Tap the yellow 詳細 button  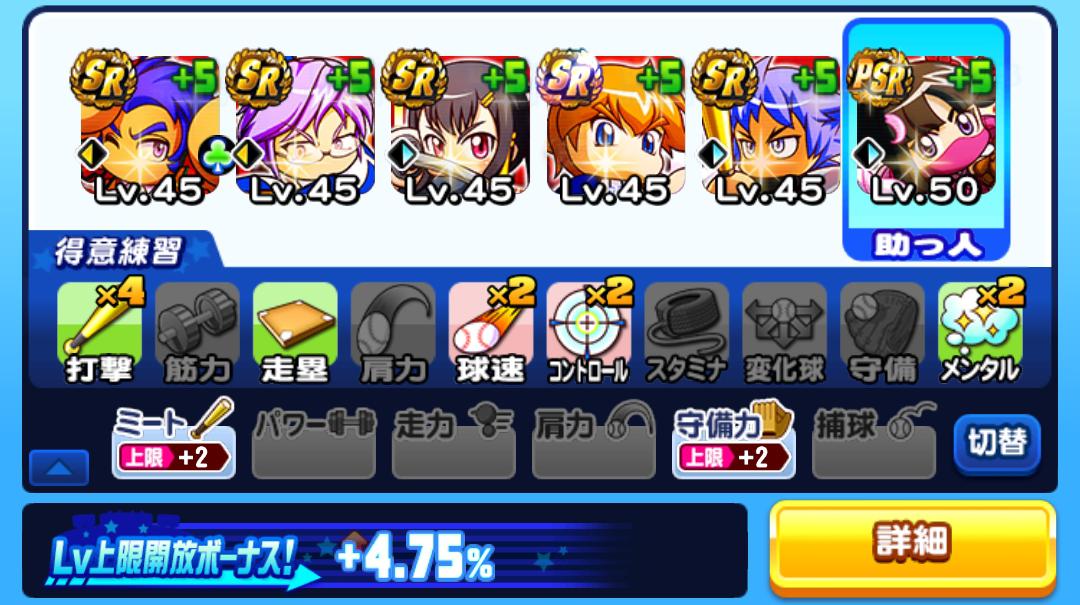(911, 544)
